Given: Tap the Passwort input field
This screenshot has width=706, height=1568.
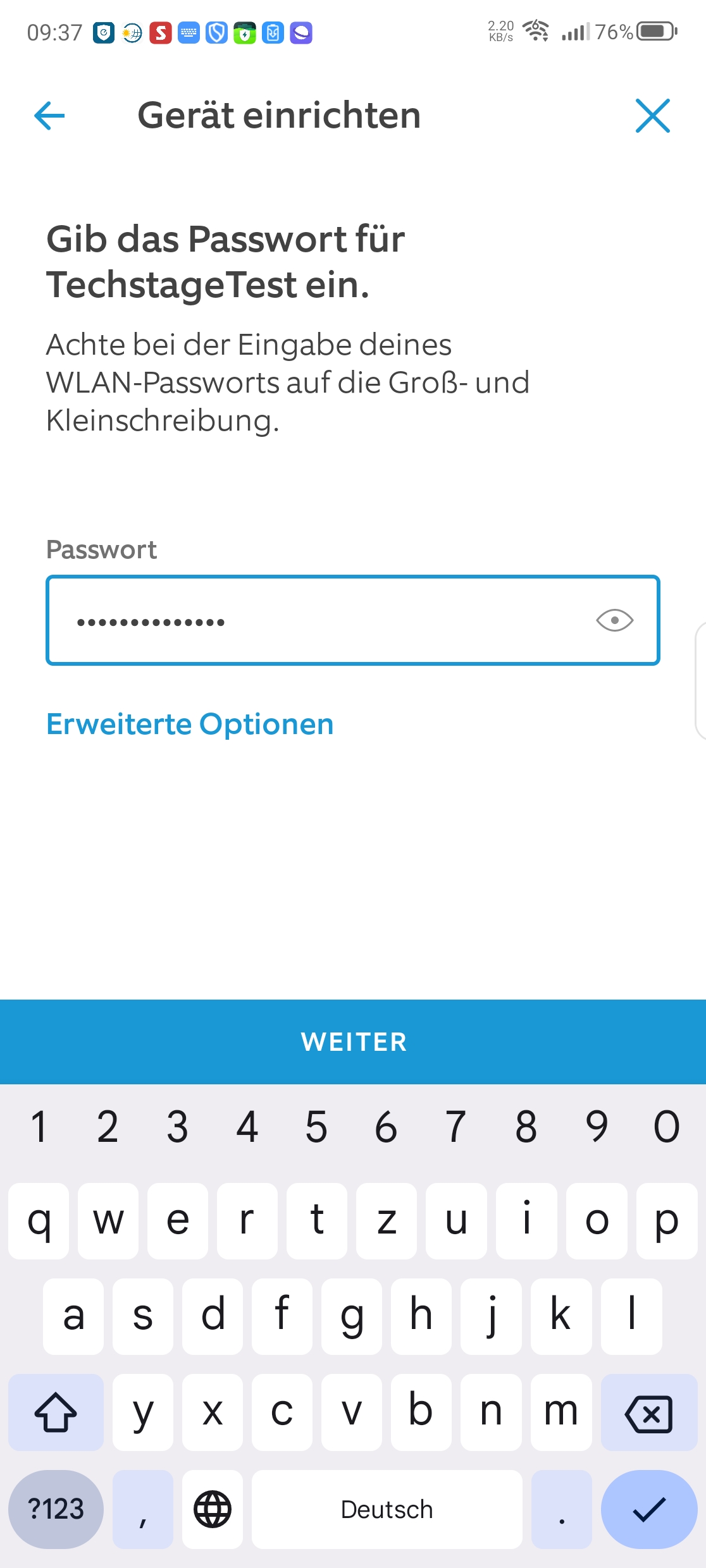Looking at the screenshot, I should (x=353, y=620).
